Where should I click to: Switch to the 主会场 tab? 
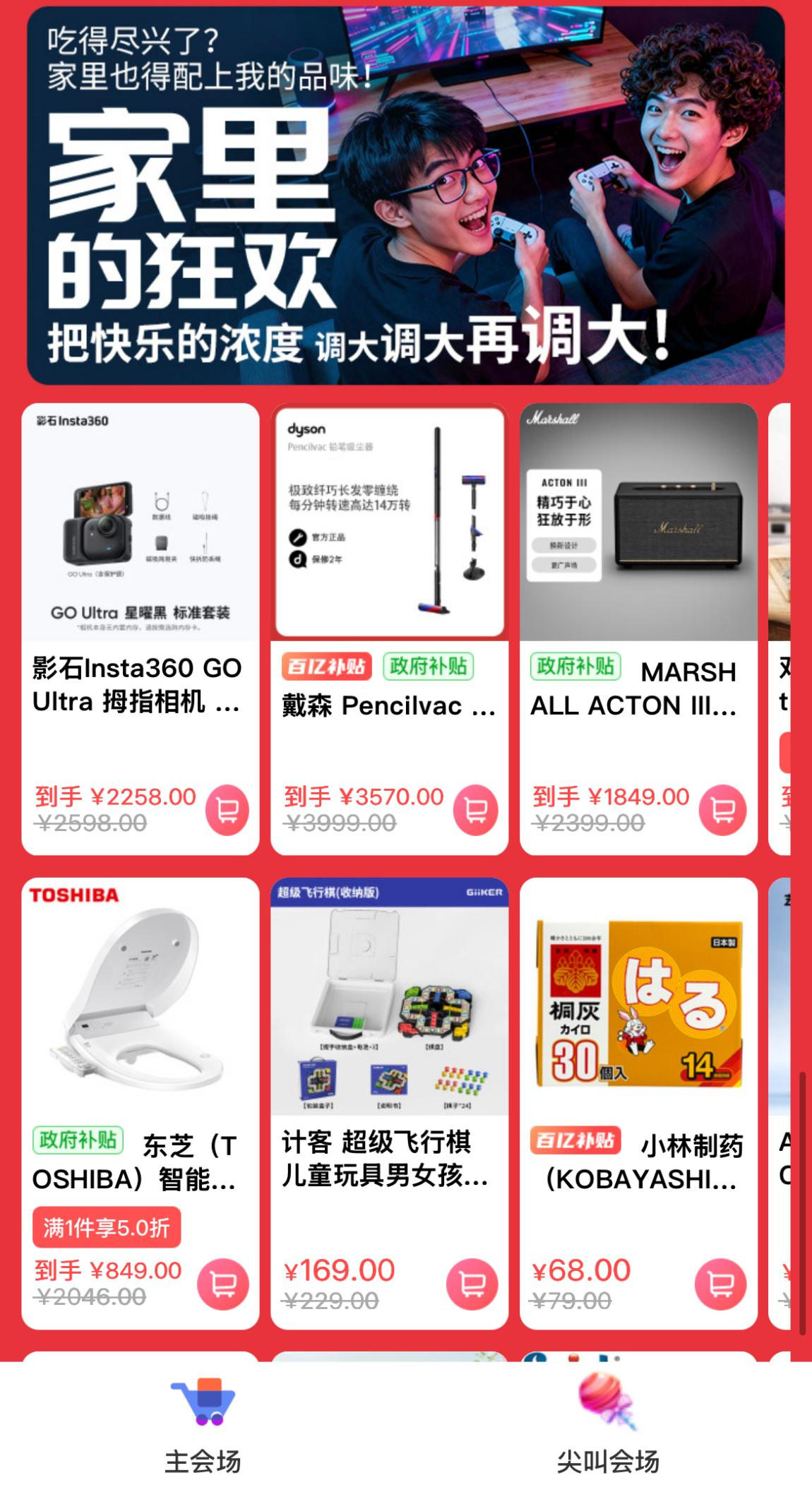pos(203,1426)
